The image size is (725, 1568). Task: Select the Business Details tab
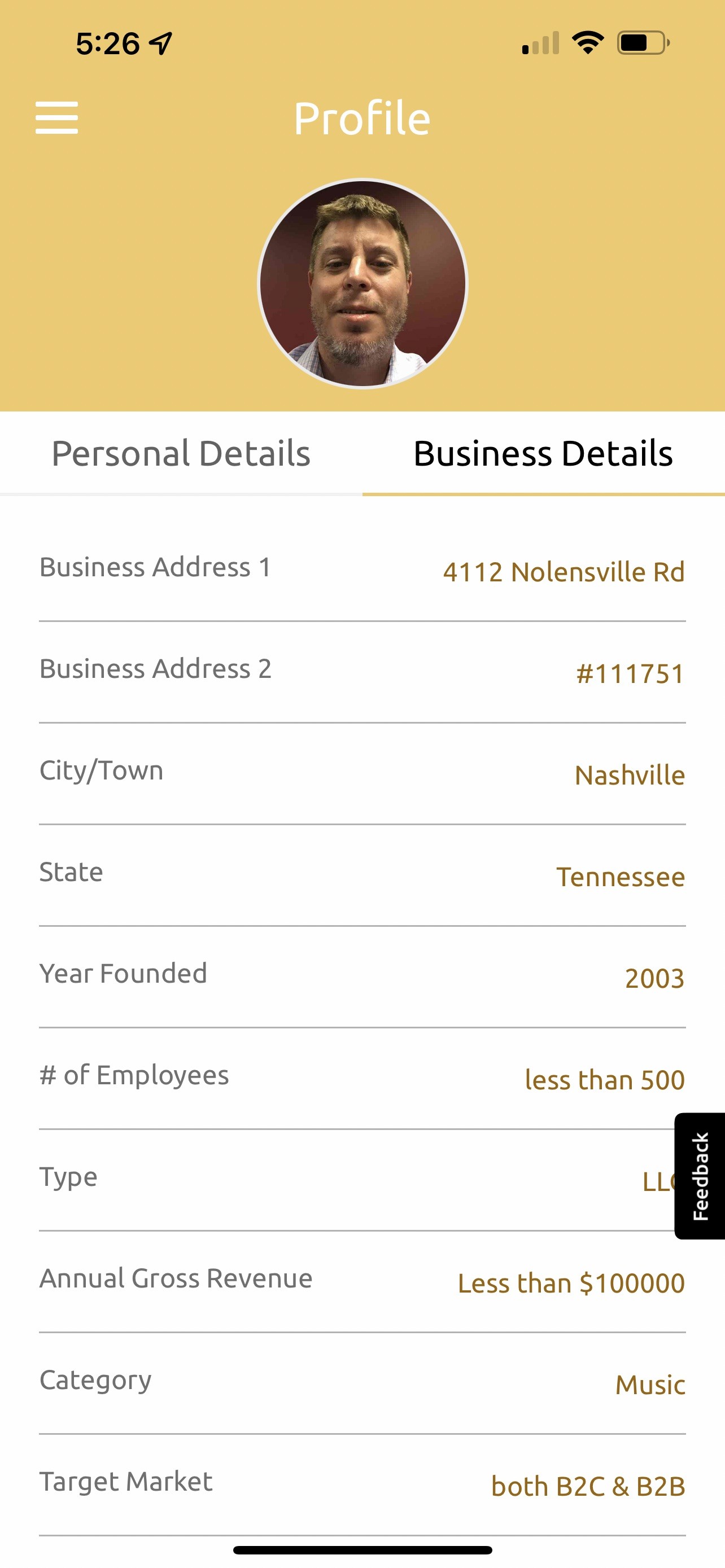(x=543, y=453)
